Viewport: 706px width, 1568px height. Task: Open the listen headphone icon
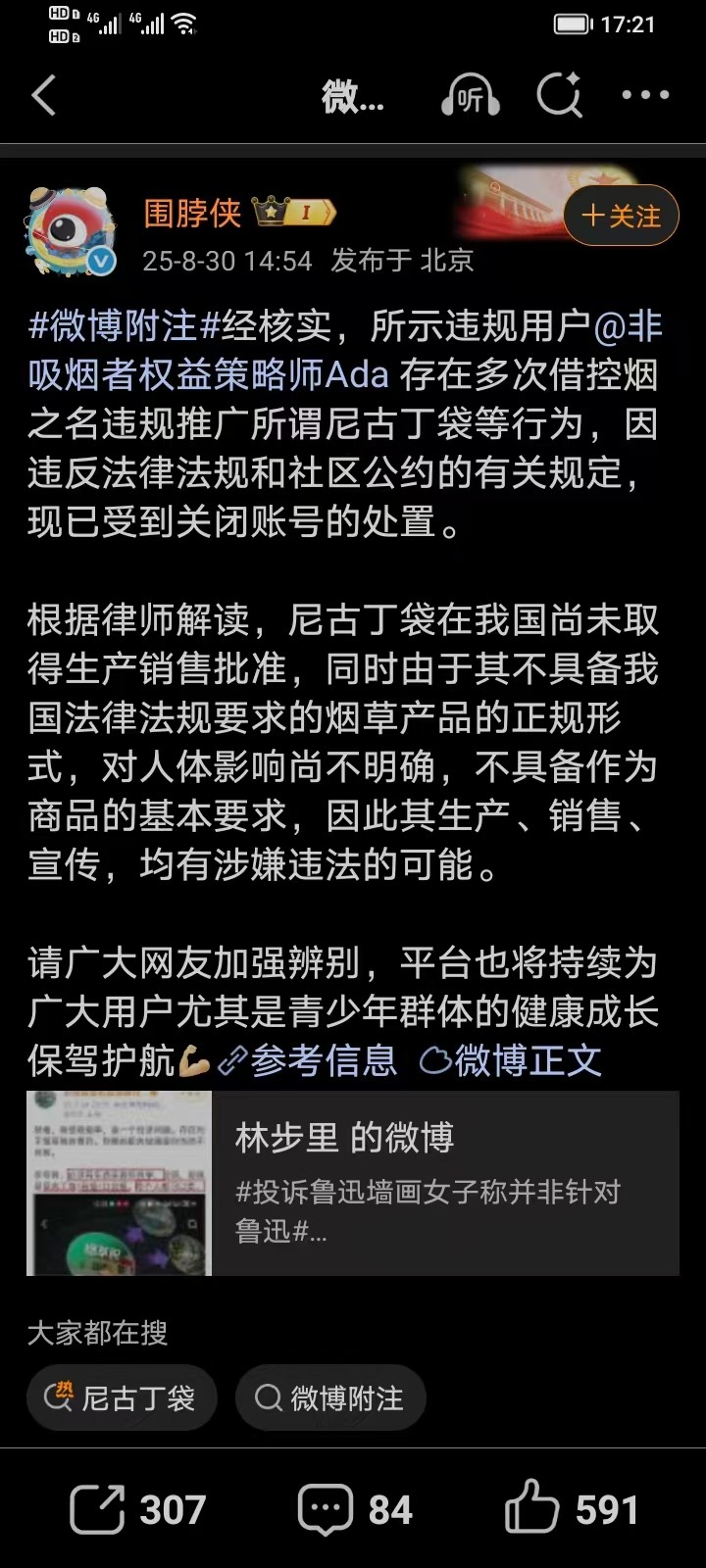tap(471, 96)
